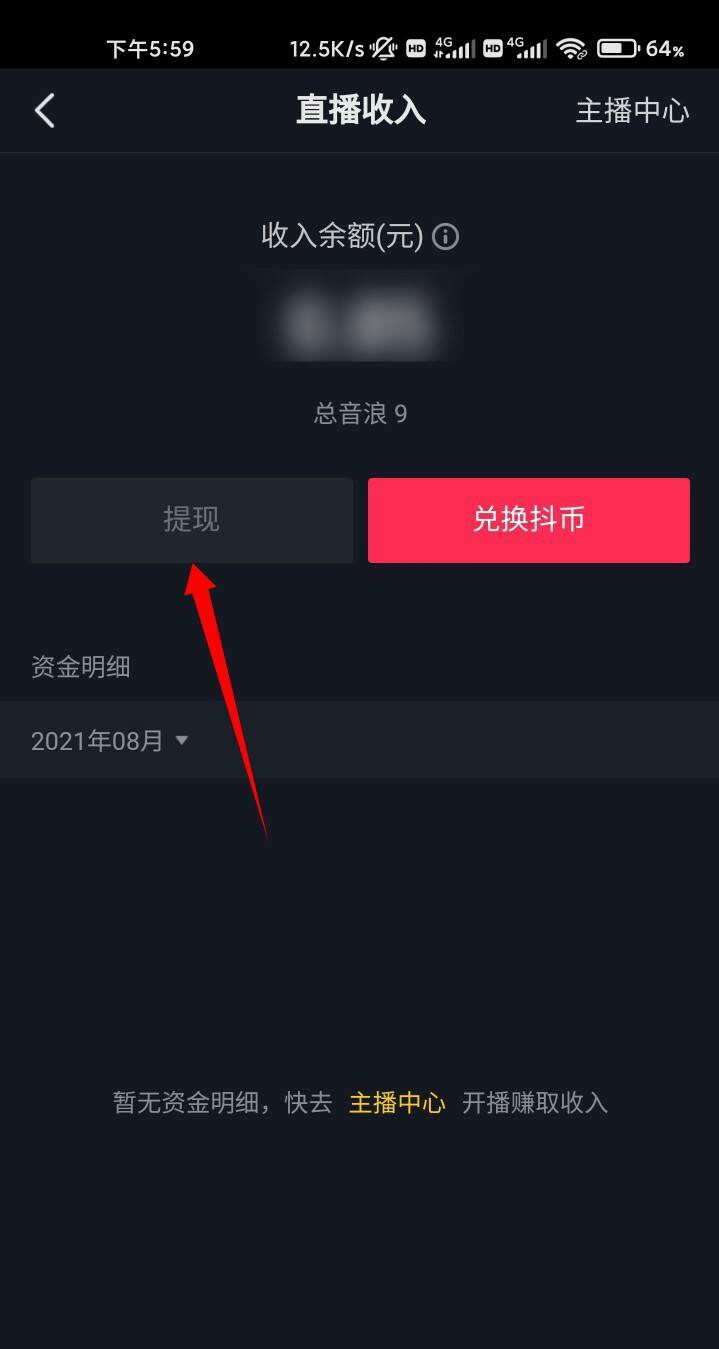Screen dimensions: 719x1349
Task: Tap the 提现 withdraw button
Action: [x=192, y=520]
